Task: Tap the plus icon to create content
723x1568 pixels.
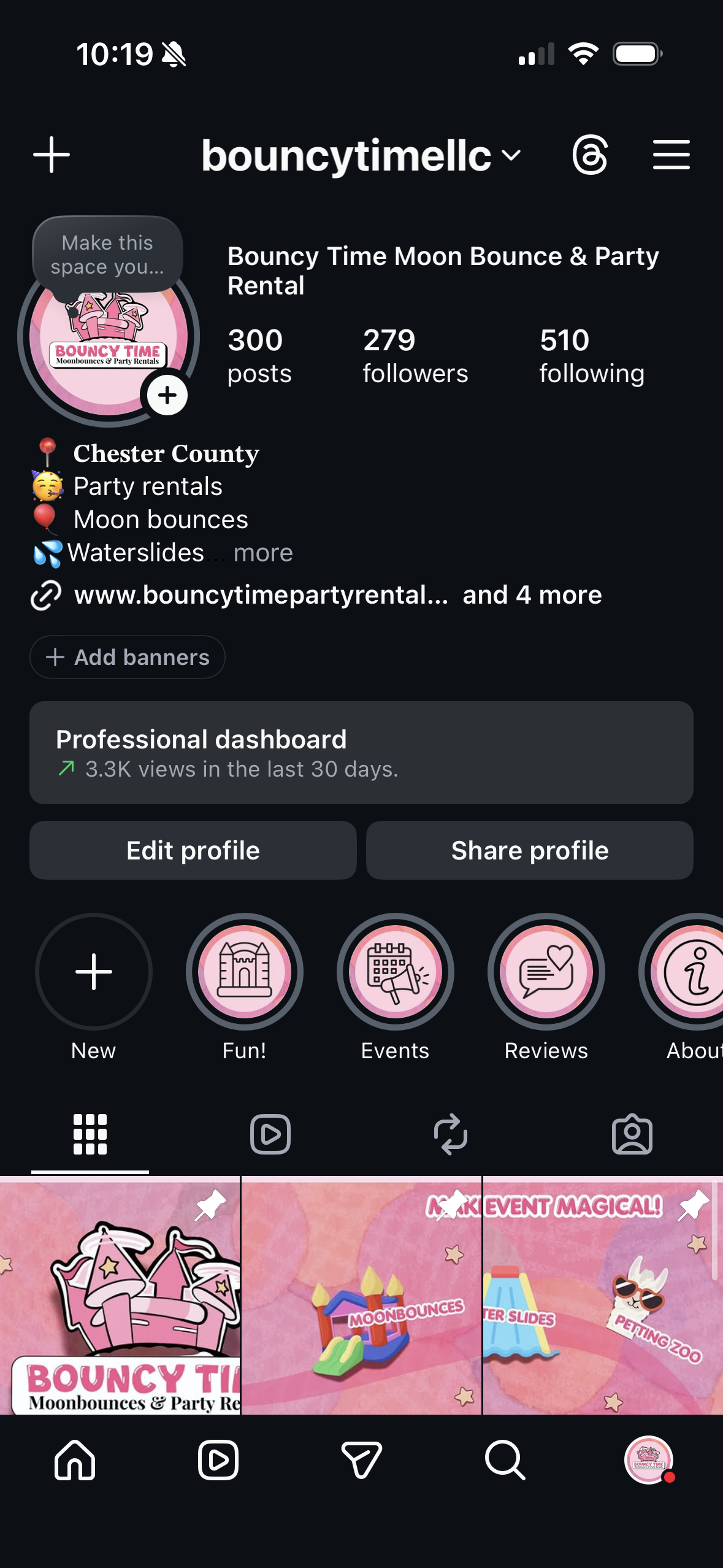Action: pyautogui.click(x=52, y=155)
